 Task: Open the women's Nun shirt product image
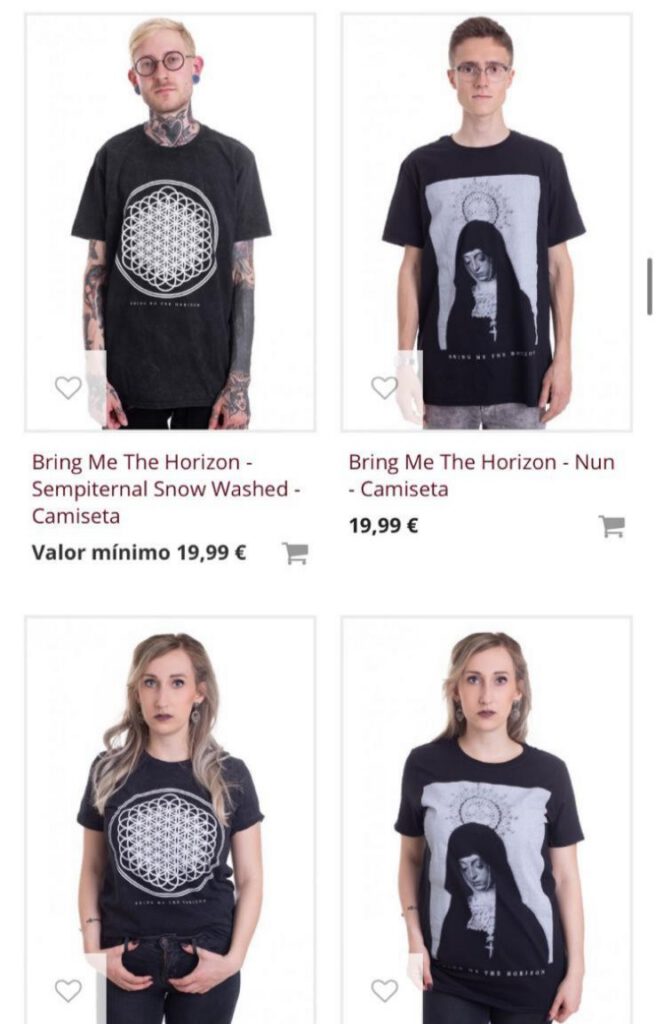486,820
